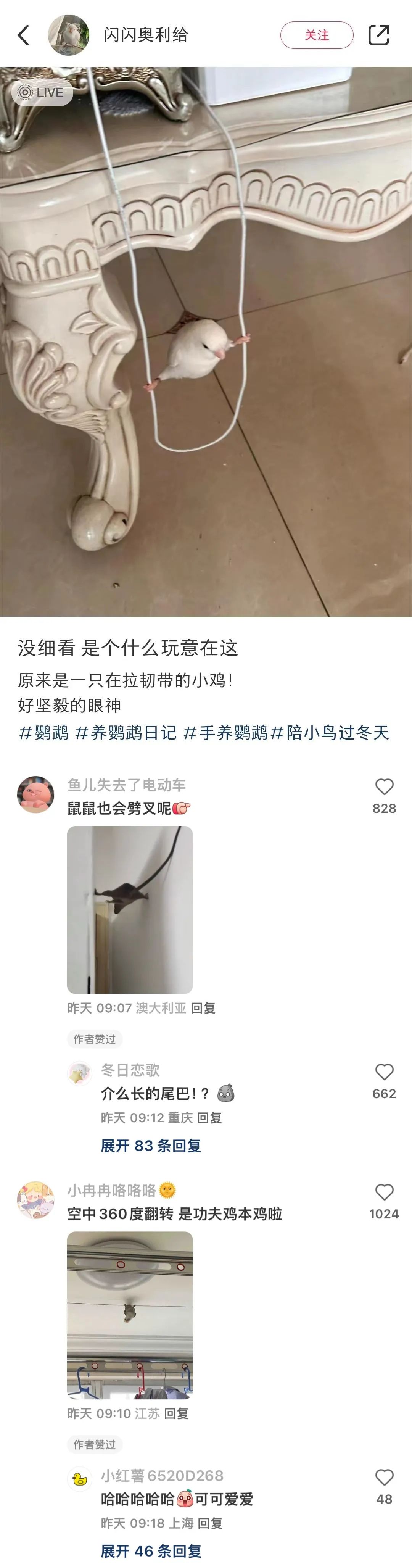The image size is (412, 1568).
Task: Open 小冉冉咯咯咯's profile picture
Action: point(35,1200)
